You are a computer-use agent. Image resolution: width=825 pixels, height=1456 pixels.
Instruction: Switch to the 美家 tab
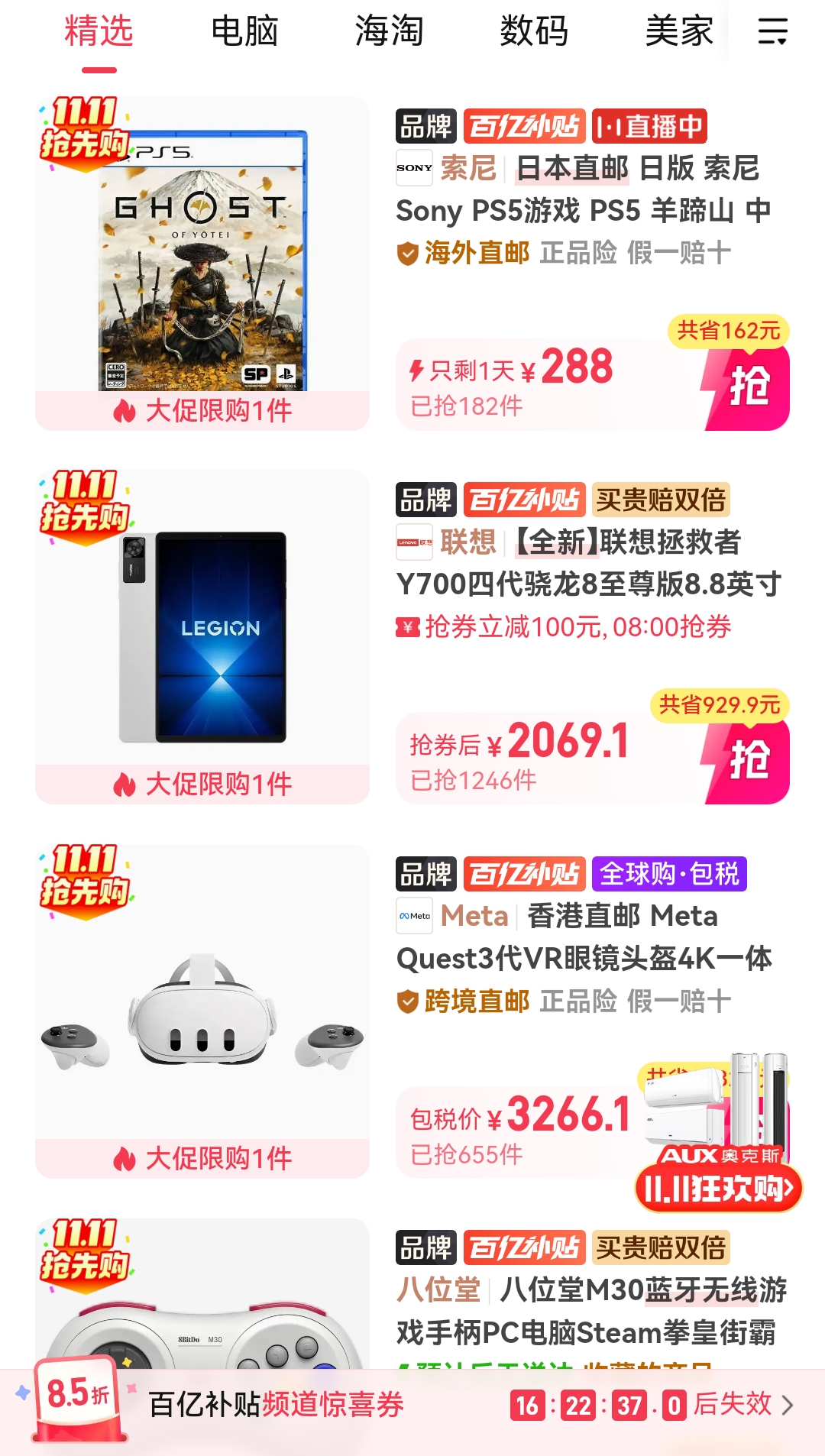pyautogui.click(x=678, y=32)
